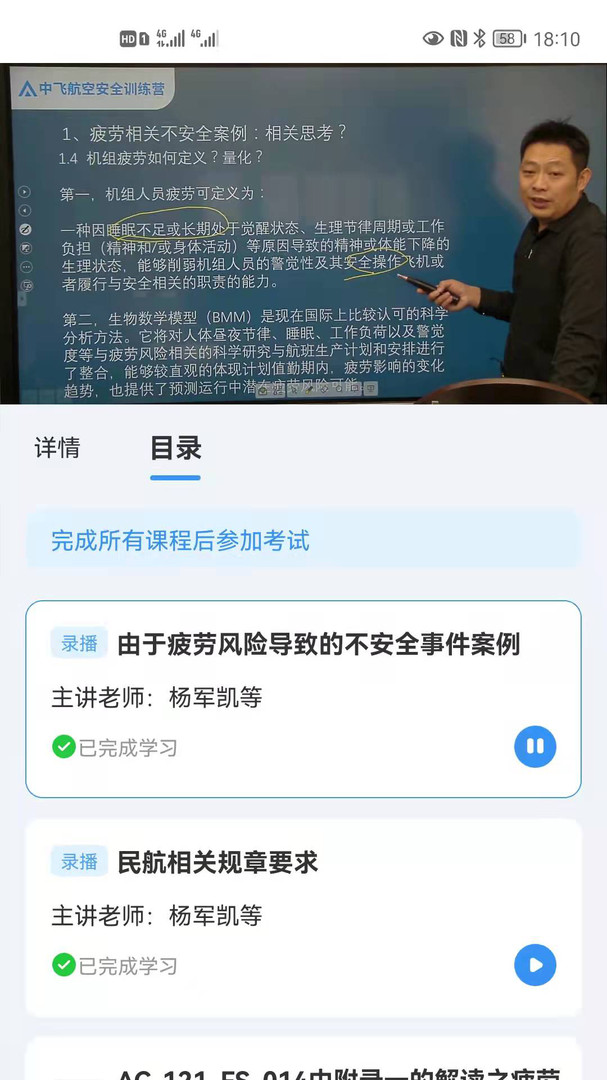Play the 民航相关规章要求 lesson
This screenshot has height=1080, width=607.
point(535,965)
